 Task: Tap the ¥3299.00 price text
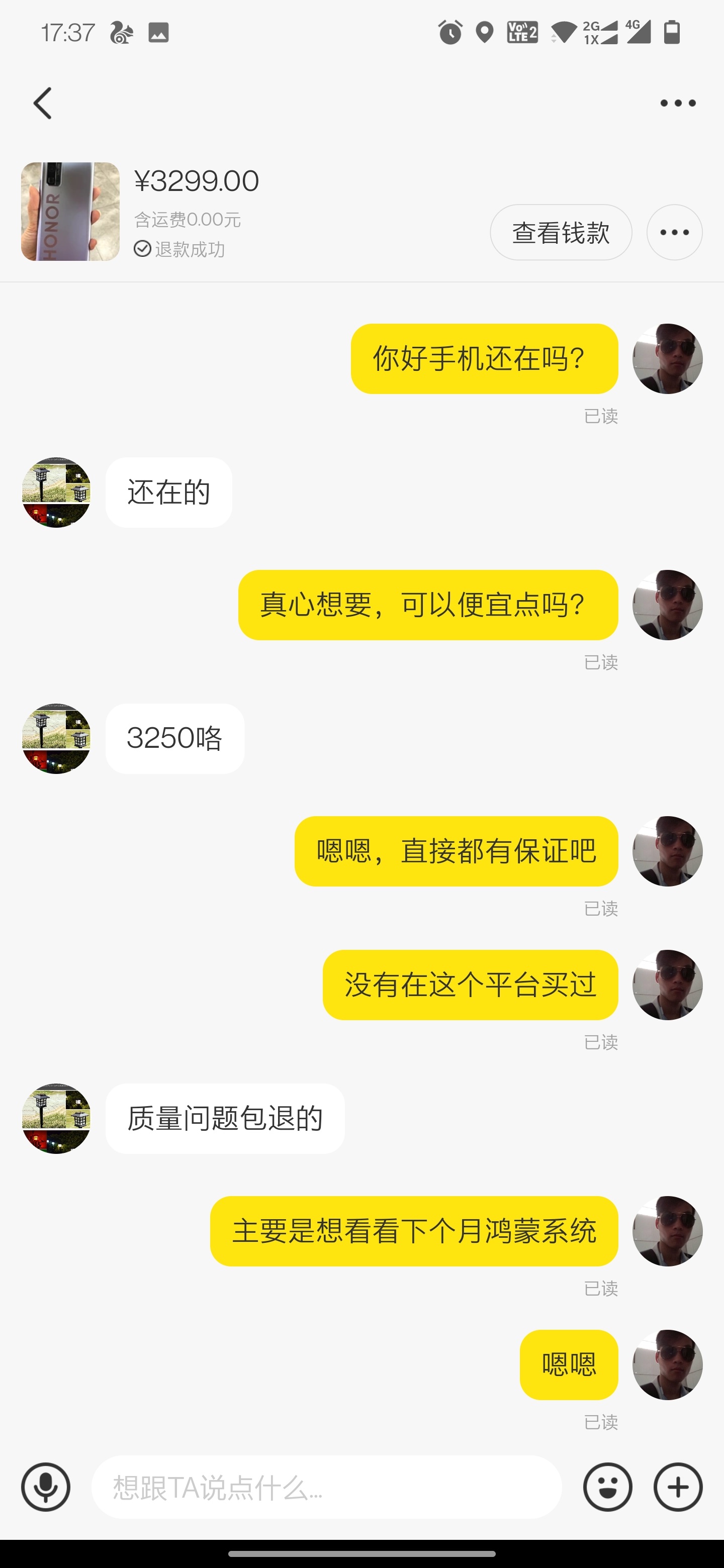tap(197, 179)
